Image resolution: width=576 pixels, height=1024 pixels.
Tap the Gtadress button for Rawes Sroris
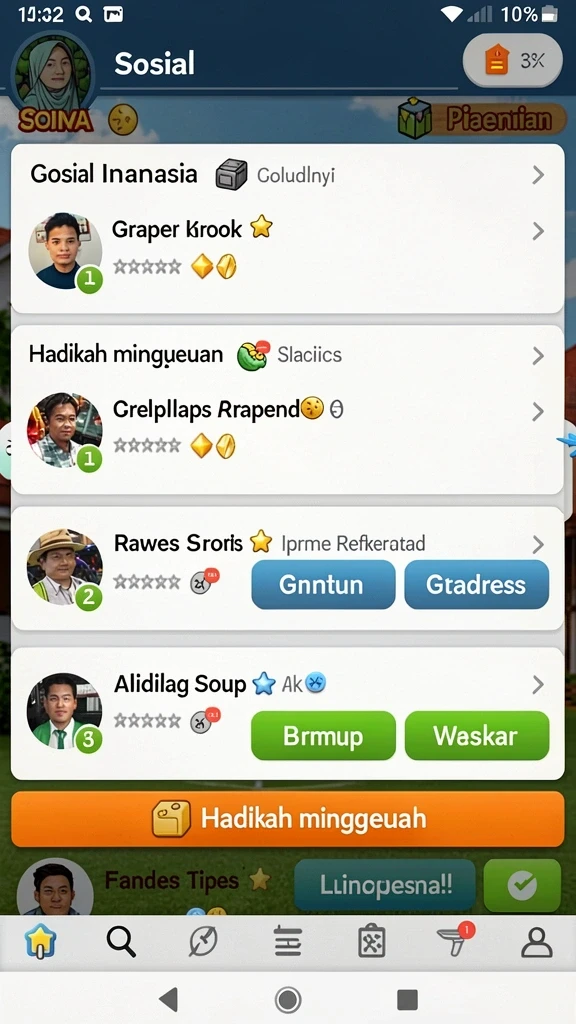pos(477,584)
